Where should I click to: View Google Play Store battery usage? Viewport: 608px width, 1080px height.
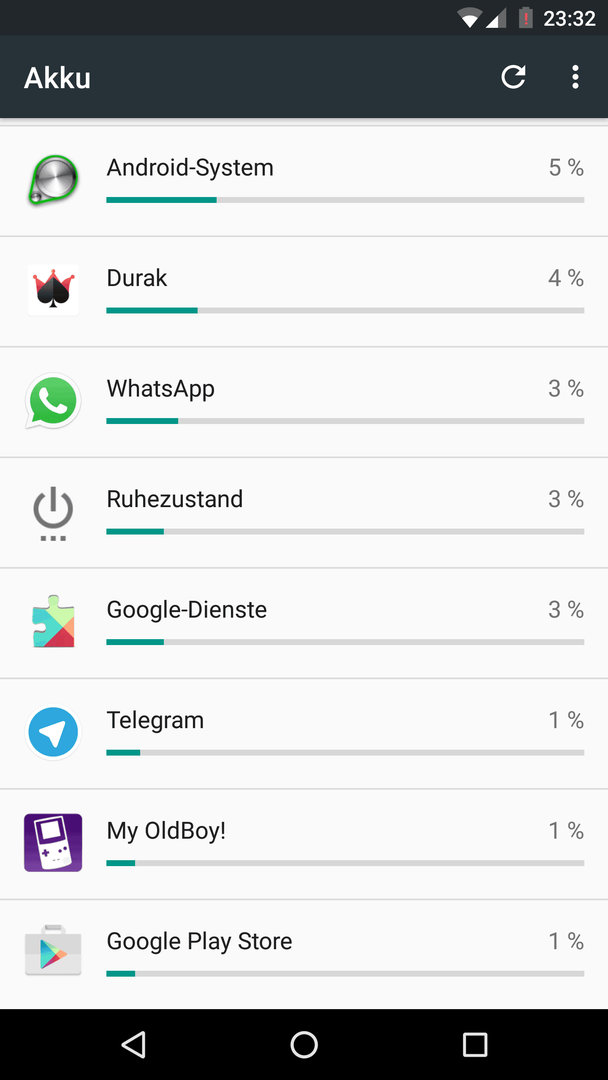304,955
